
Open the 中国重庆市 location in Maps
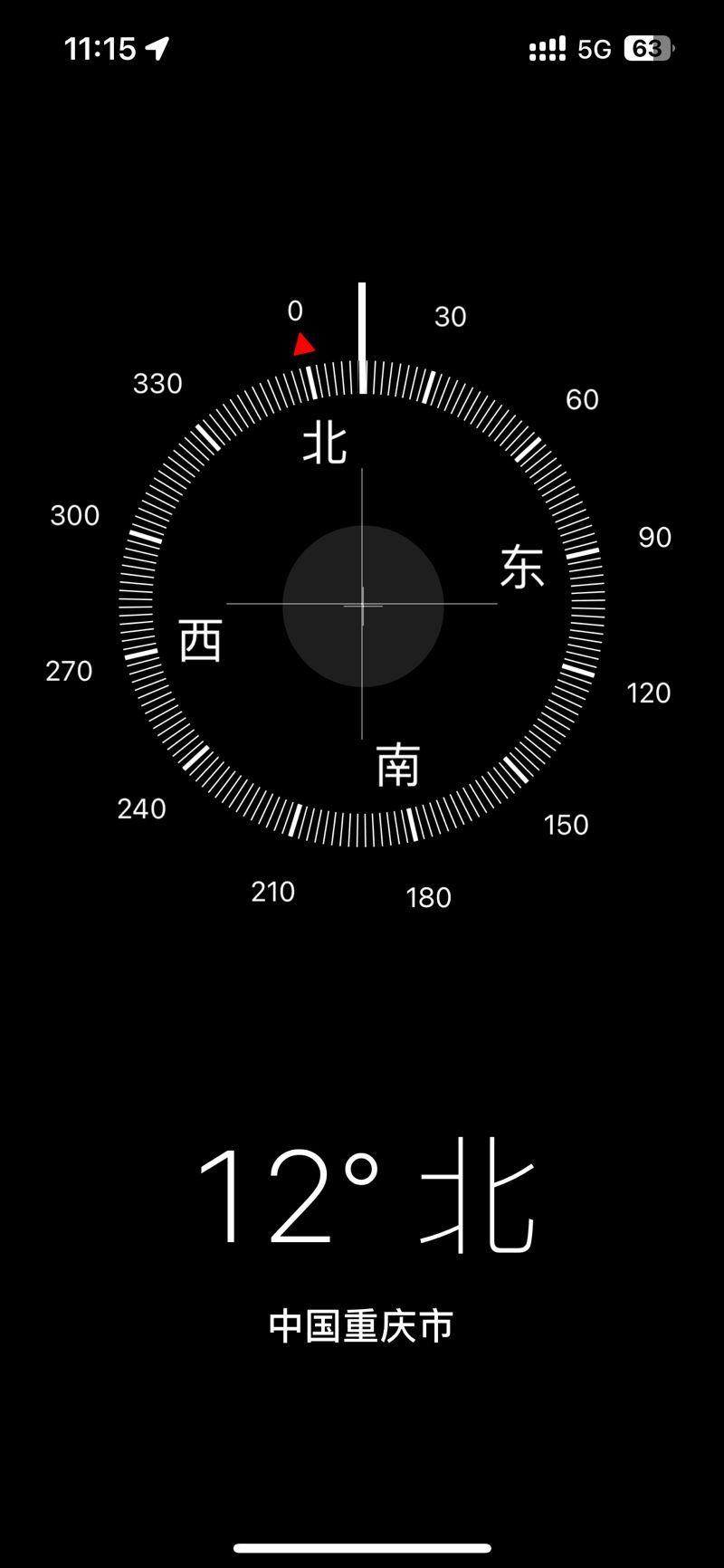pos(361,1326)
